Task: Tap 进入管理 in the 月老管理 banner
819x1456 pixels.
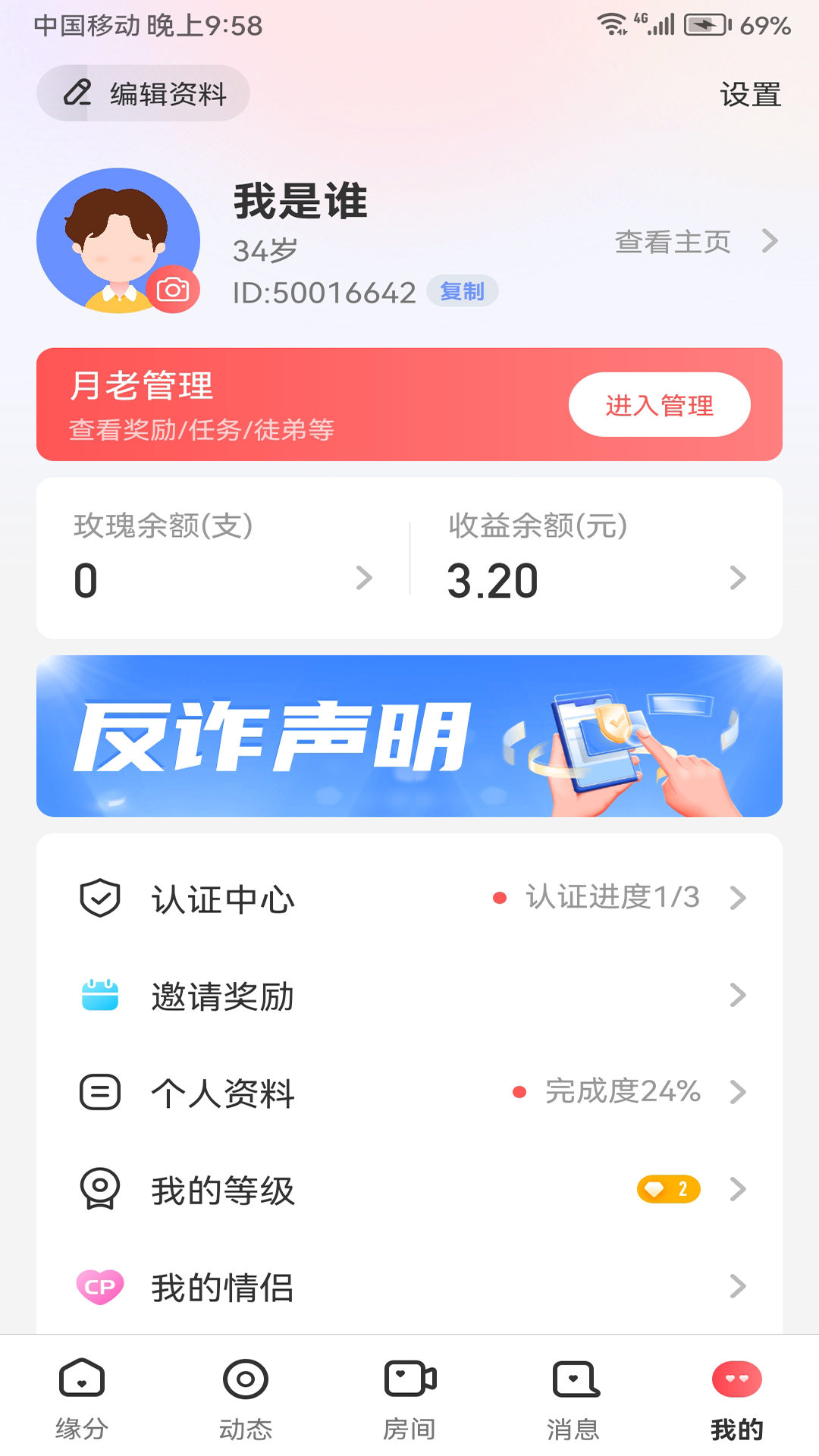Action: click(x=659, y=404)
